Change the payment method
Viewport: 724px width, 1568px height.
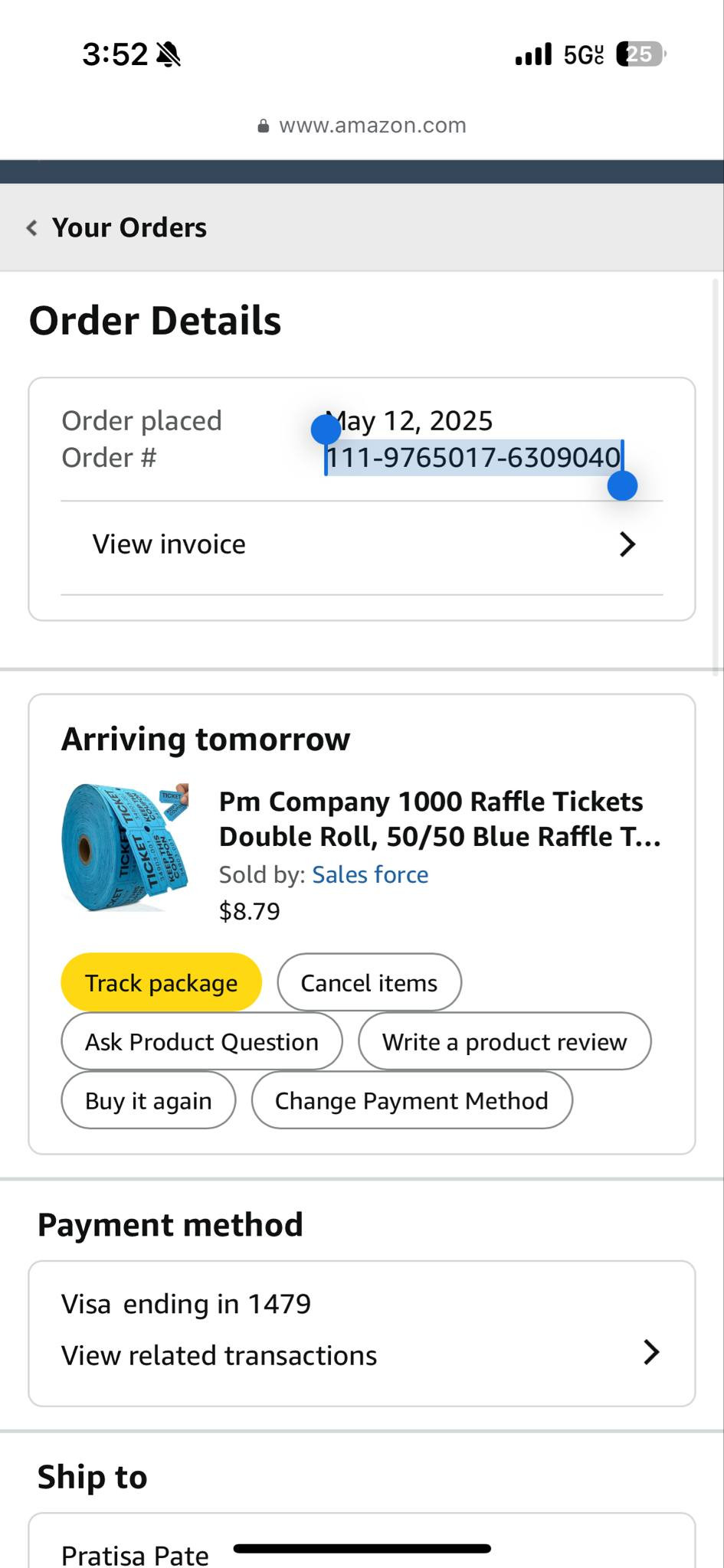pyautogui.click(x=411, y=1100)
